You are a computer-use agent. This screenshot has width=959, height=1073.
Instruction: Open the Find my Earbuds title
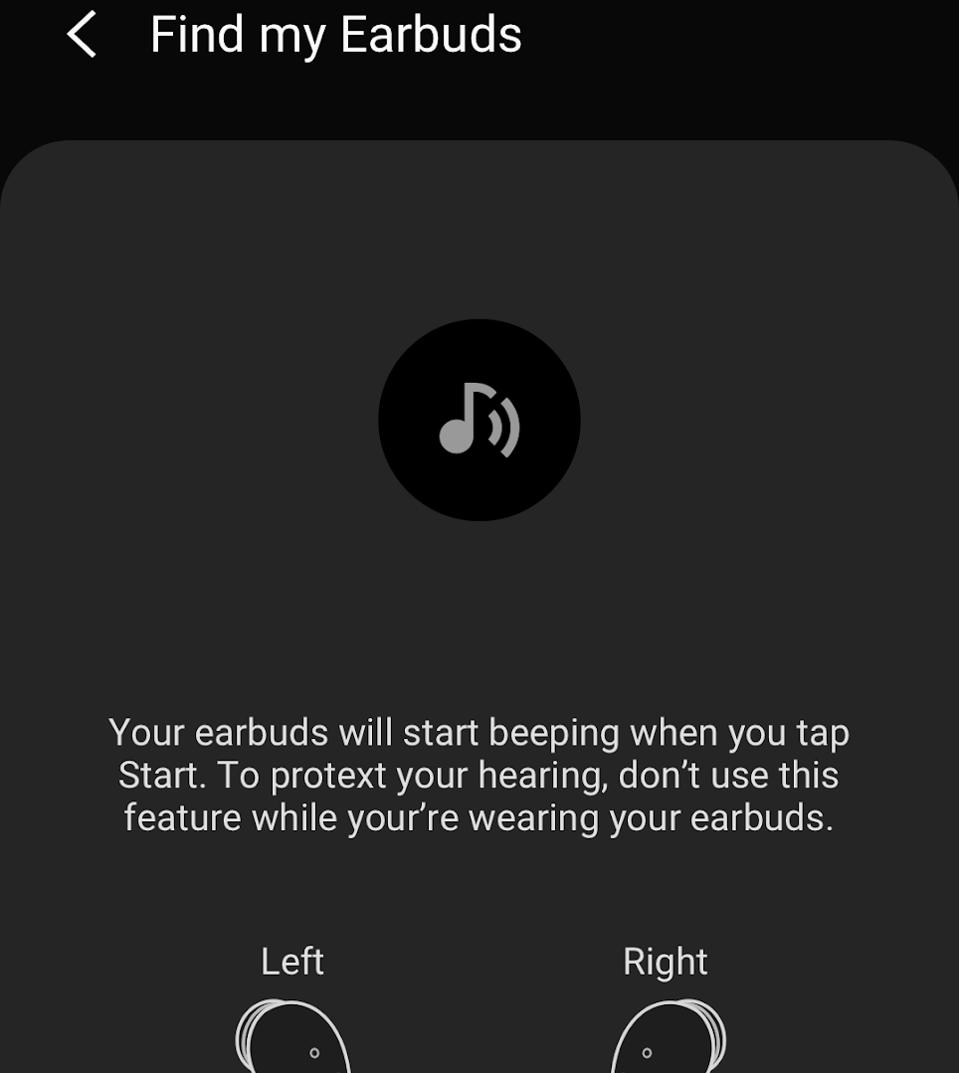click(334, 34)
